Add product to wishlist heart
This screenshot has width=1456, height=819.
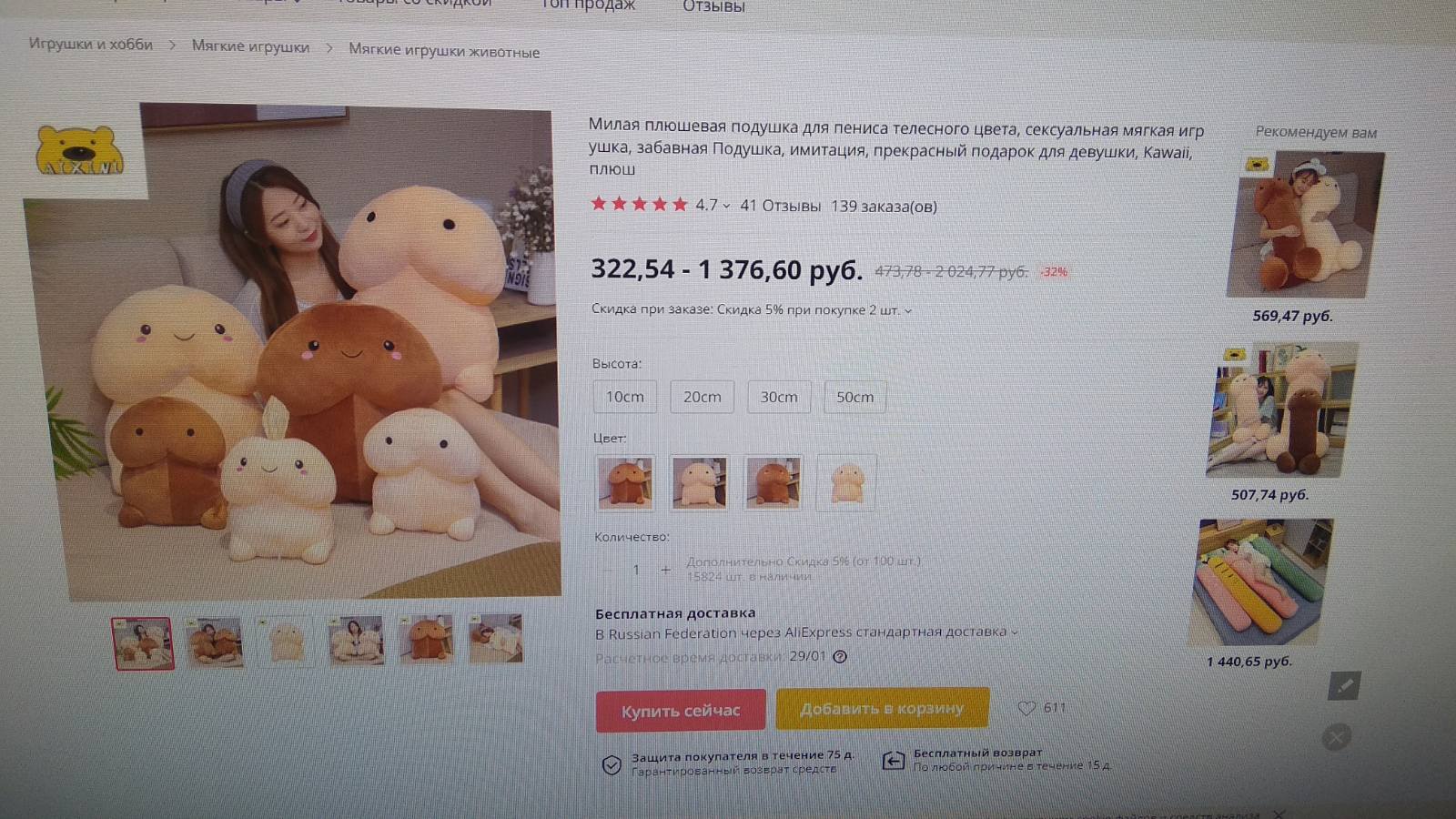(1027, 708)
